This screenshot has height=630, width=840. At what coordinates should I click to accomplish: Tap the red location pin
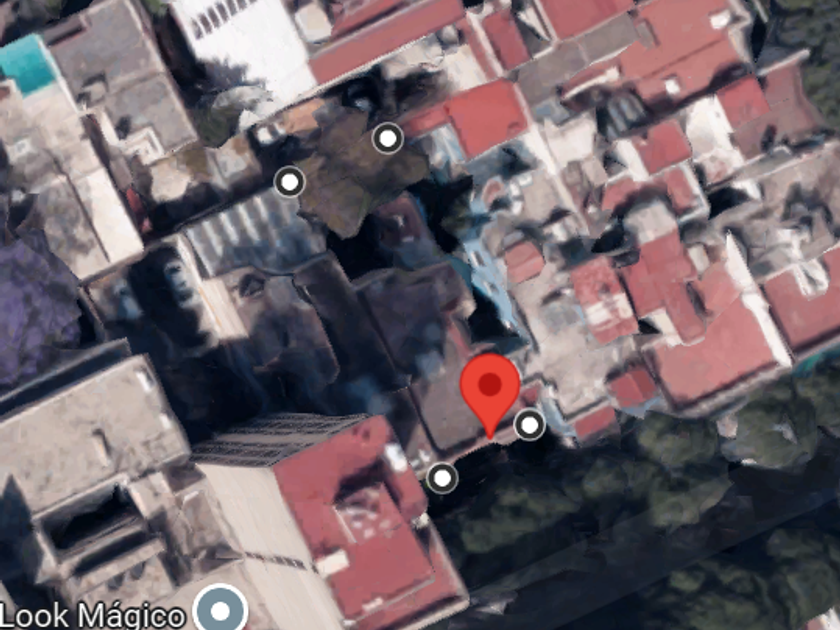[x=489, y=388]
